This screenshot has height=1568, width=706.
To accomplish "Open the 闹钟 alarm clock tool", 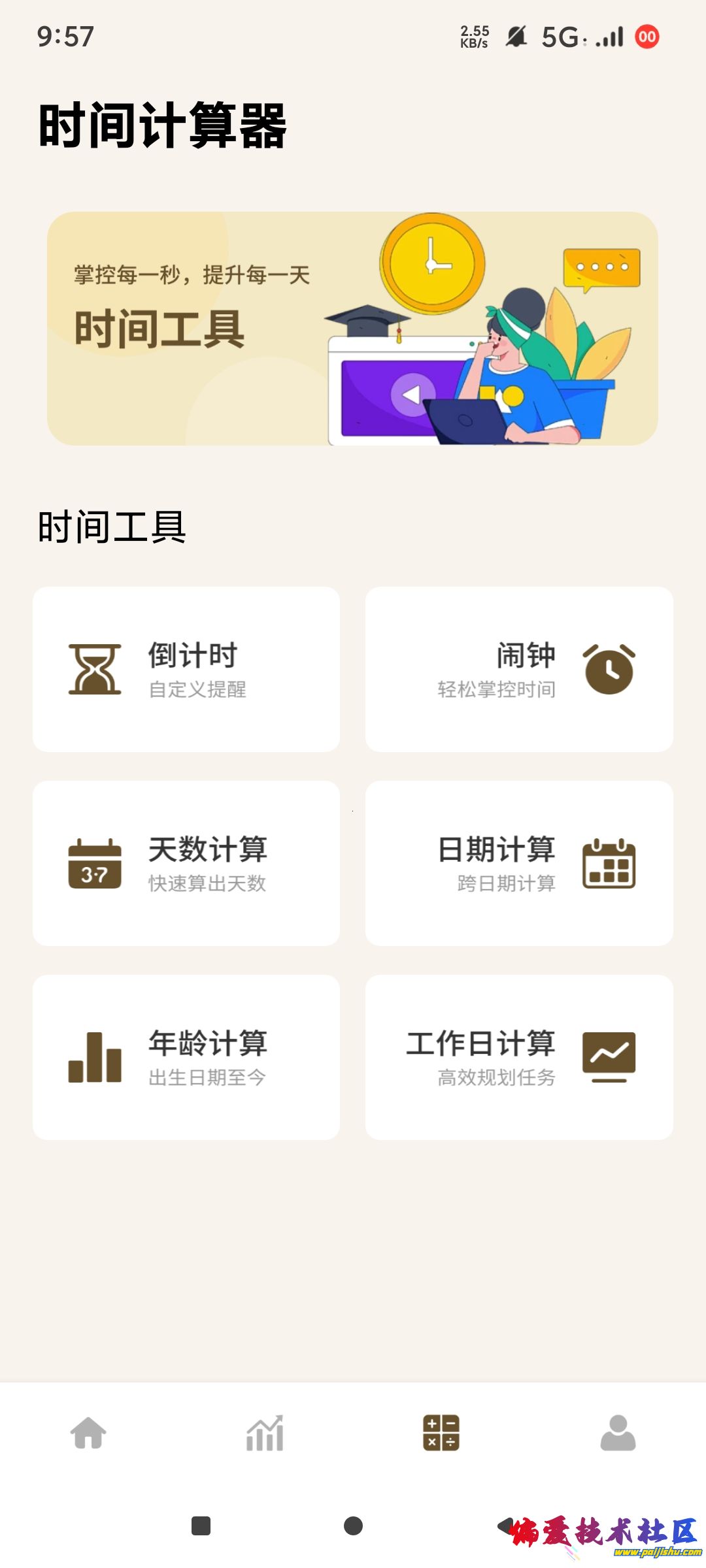I will (519, 669).
